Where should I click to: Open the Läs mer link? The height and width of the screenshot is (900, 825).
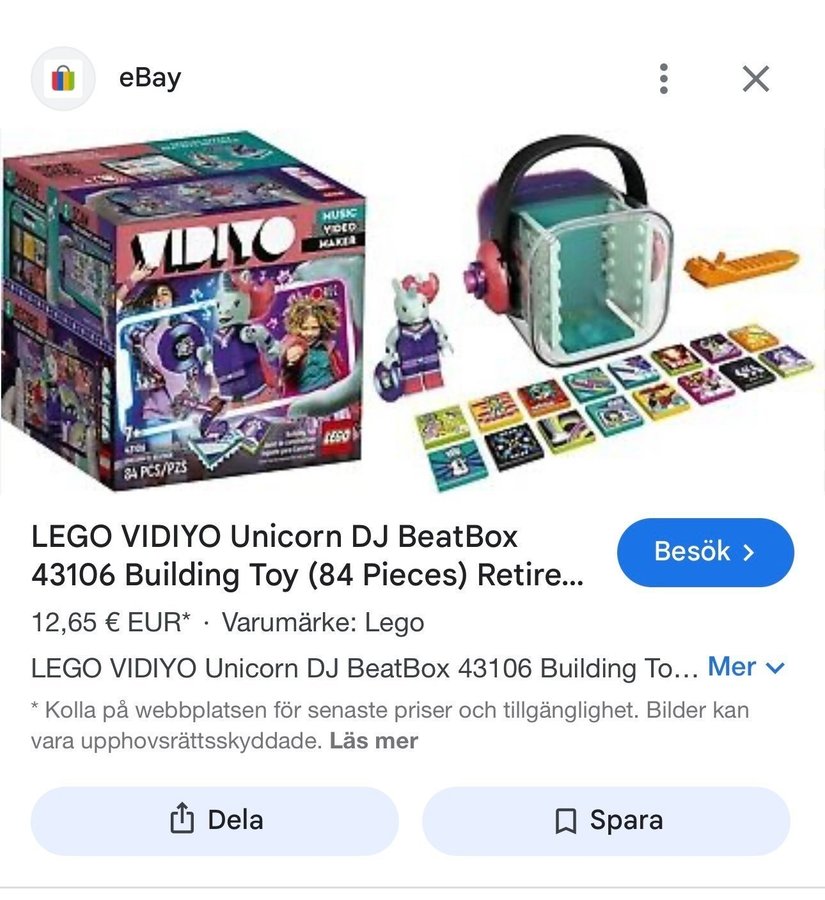(373, 741)
